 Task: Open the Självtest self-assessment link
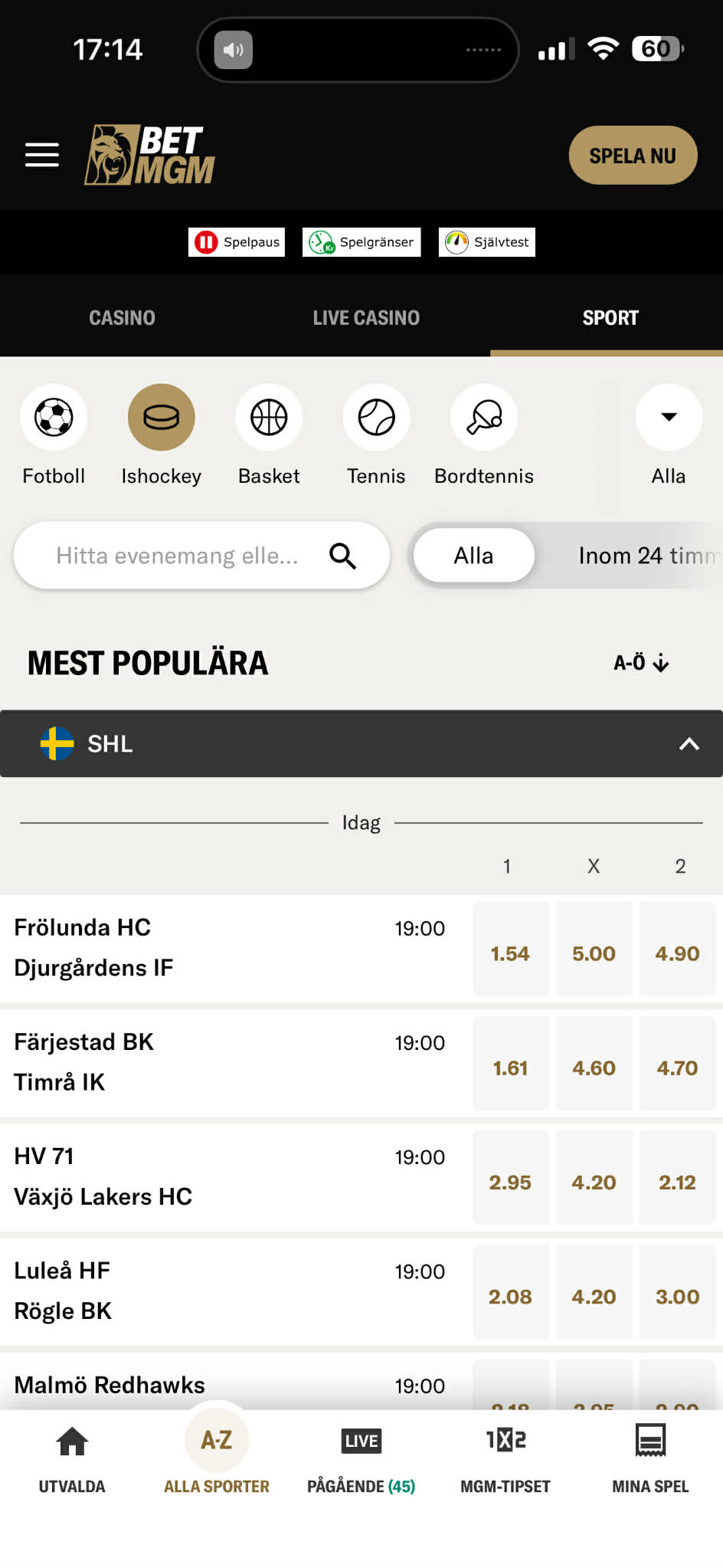pos(486,241)
